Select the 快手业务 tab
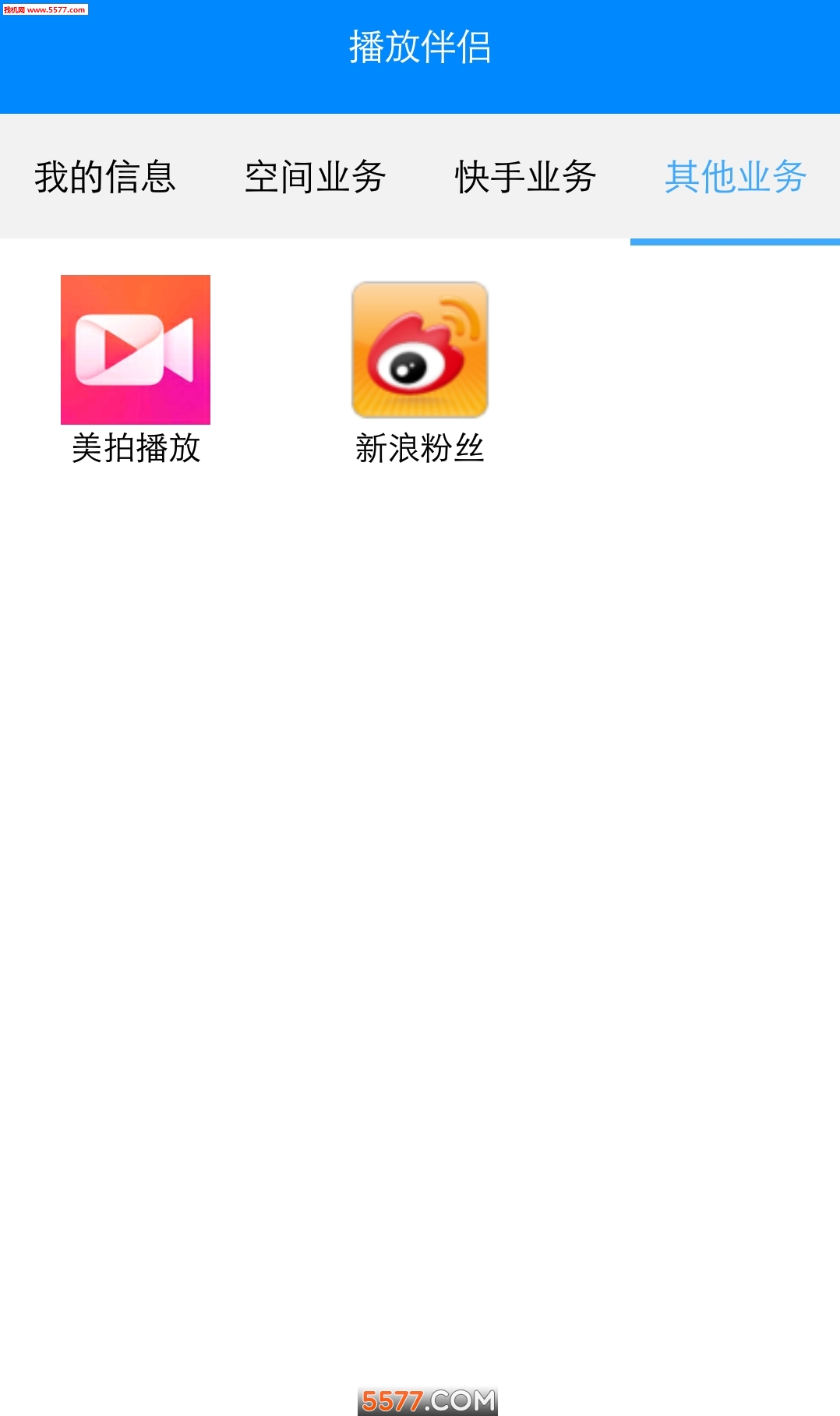The height and width of the screenshot is (1416, 840). (525, 177)
